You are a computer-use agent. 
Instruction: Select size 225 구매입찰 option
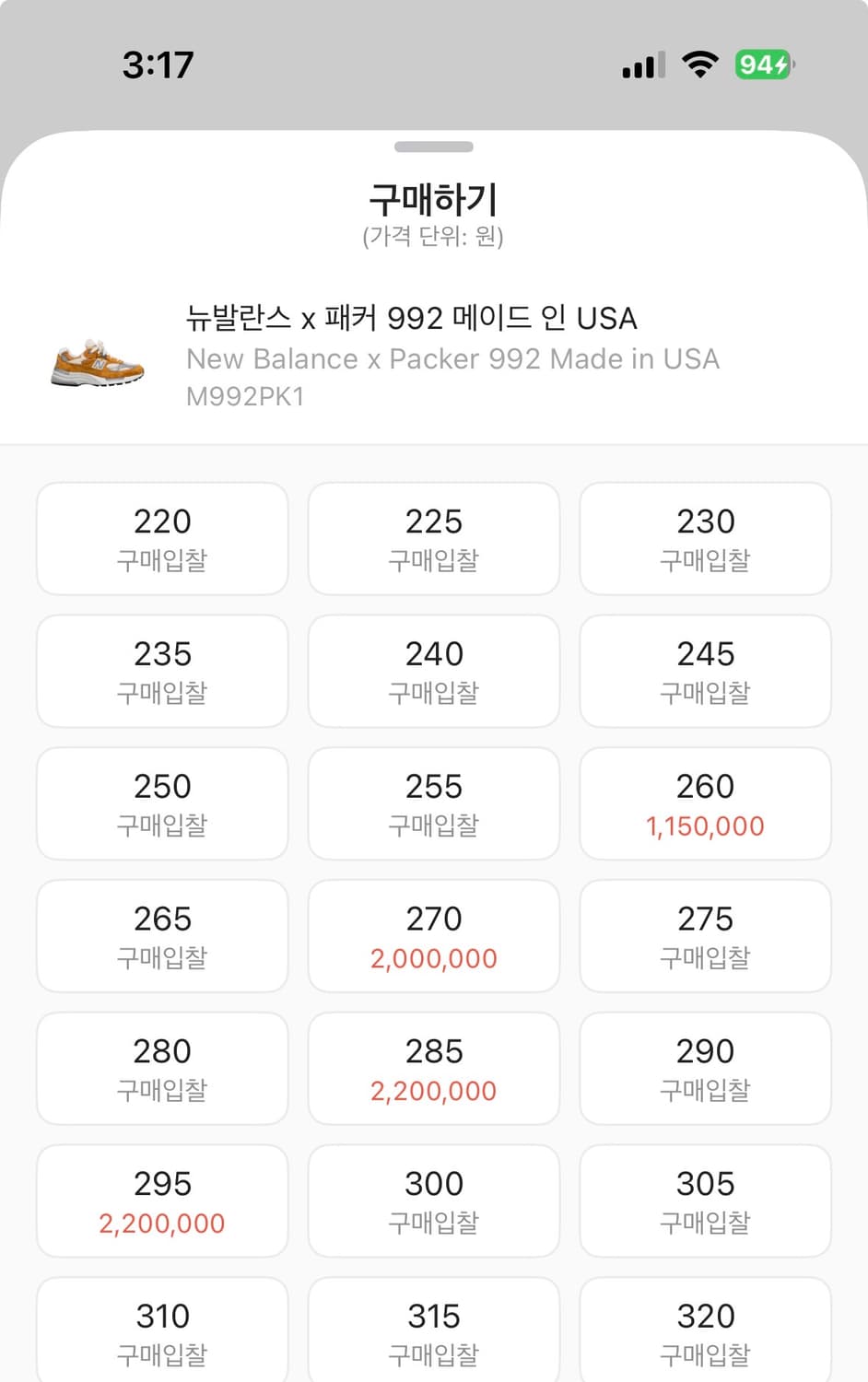(x=433, y=538)
